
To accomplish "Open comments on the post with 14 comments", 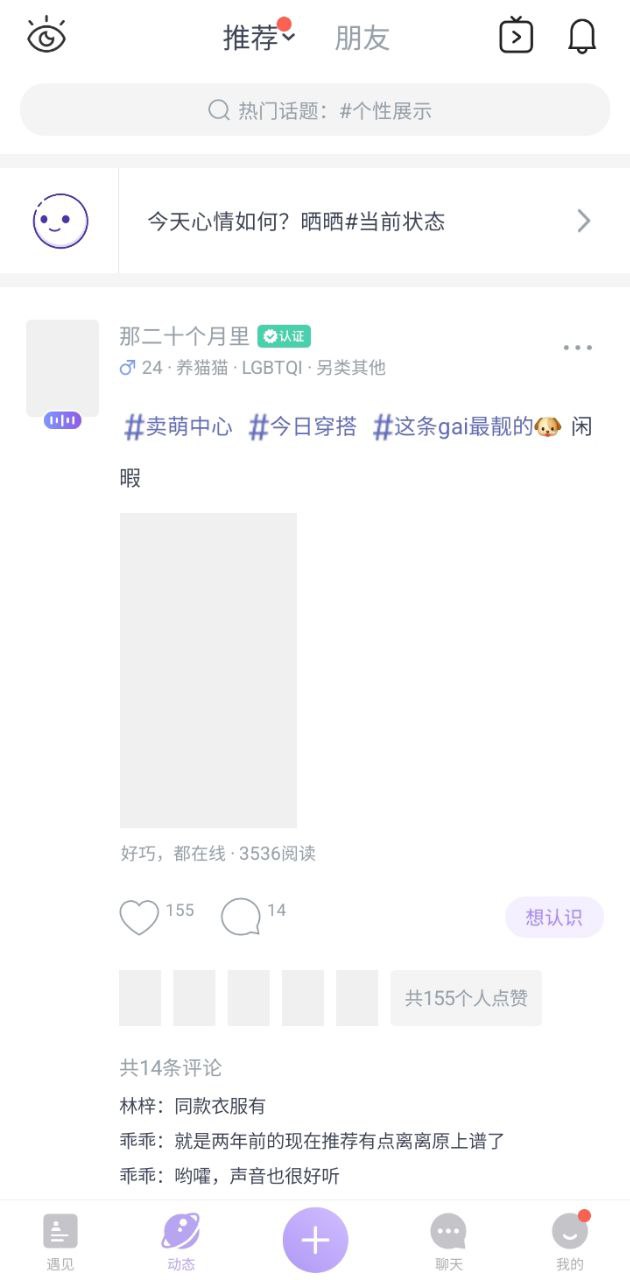I will pos(241,916).
